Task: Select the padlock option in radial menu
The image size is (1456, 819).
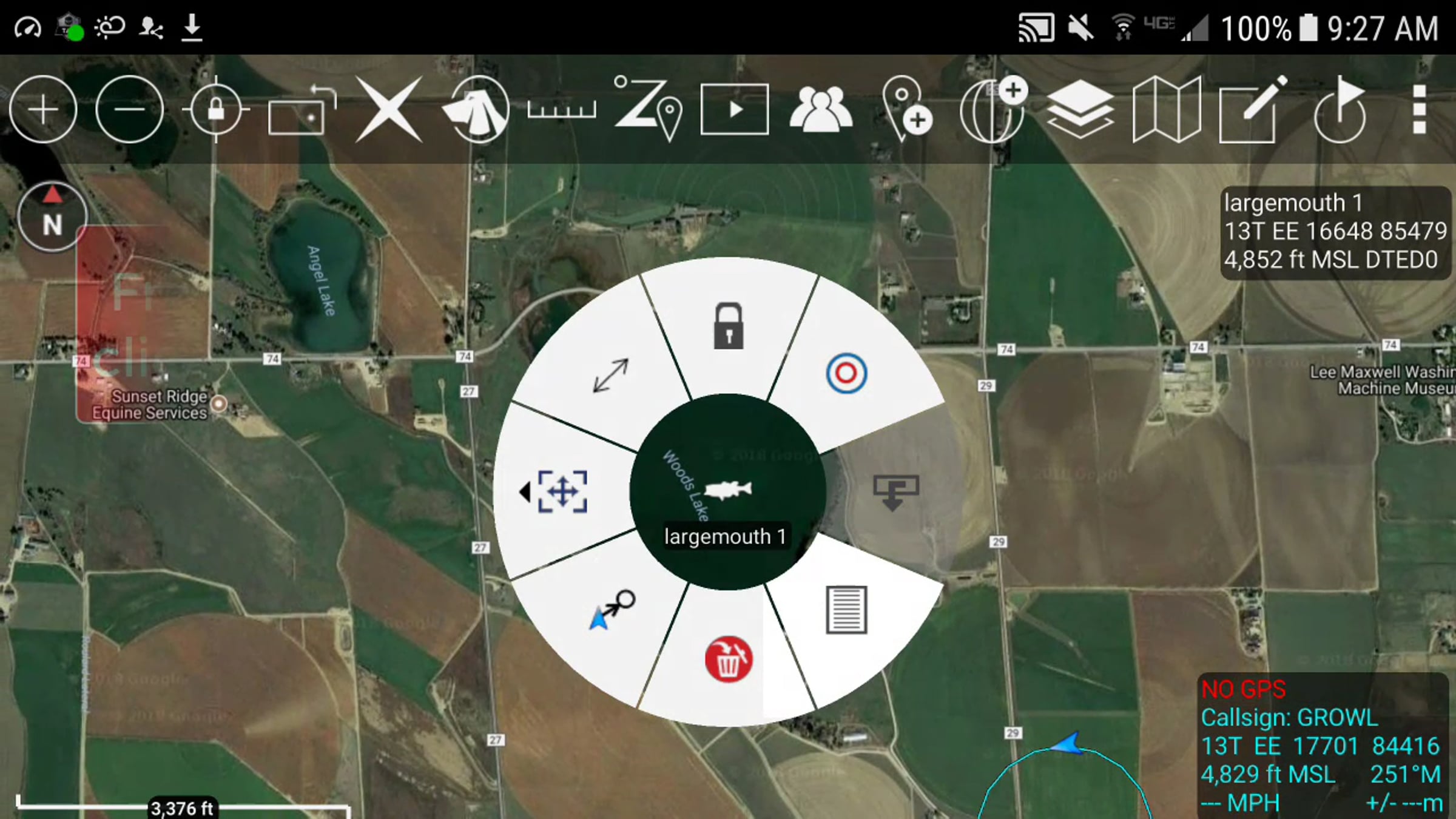Action: click(x=728, y=326)
